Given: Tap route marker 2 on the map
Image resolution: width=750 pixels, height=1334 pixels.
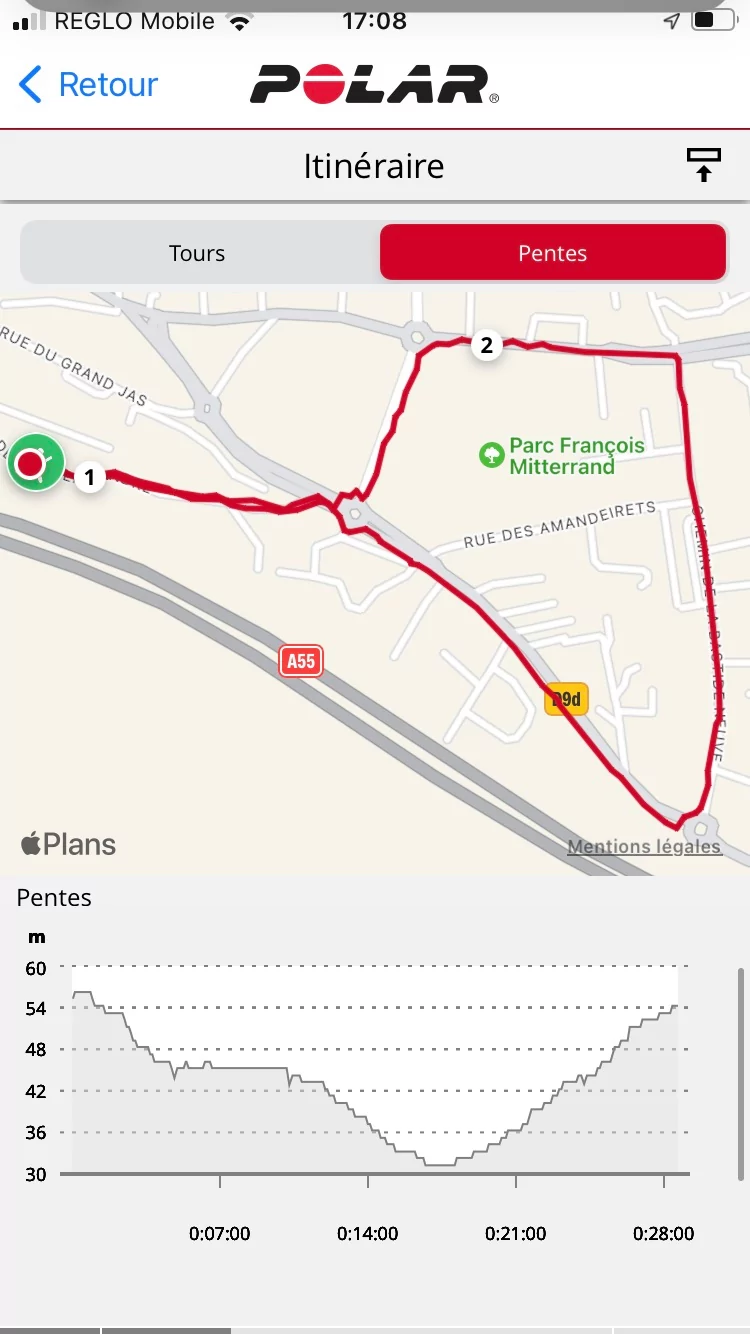Looking at the screenshot, I should [x=487, y=346].
